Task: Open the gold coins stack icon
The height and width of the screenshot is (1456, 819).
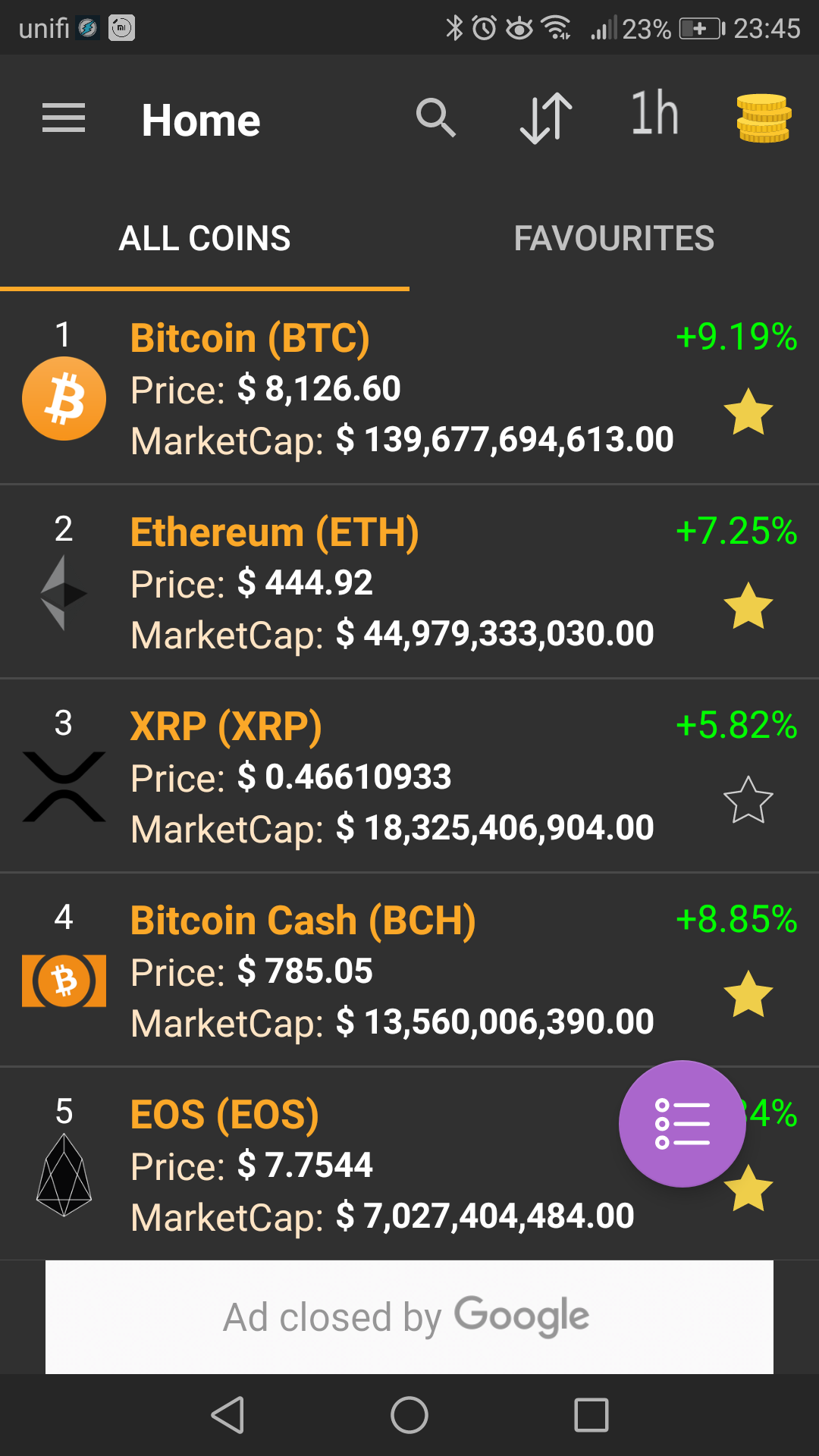Action: (x=764, y=118)
